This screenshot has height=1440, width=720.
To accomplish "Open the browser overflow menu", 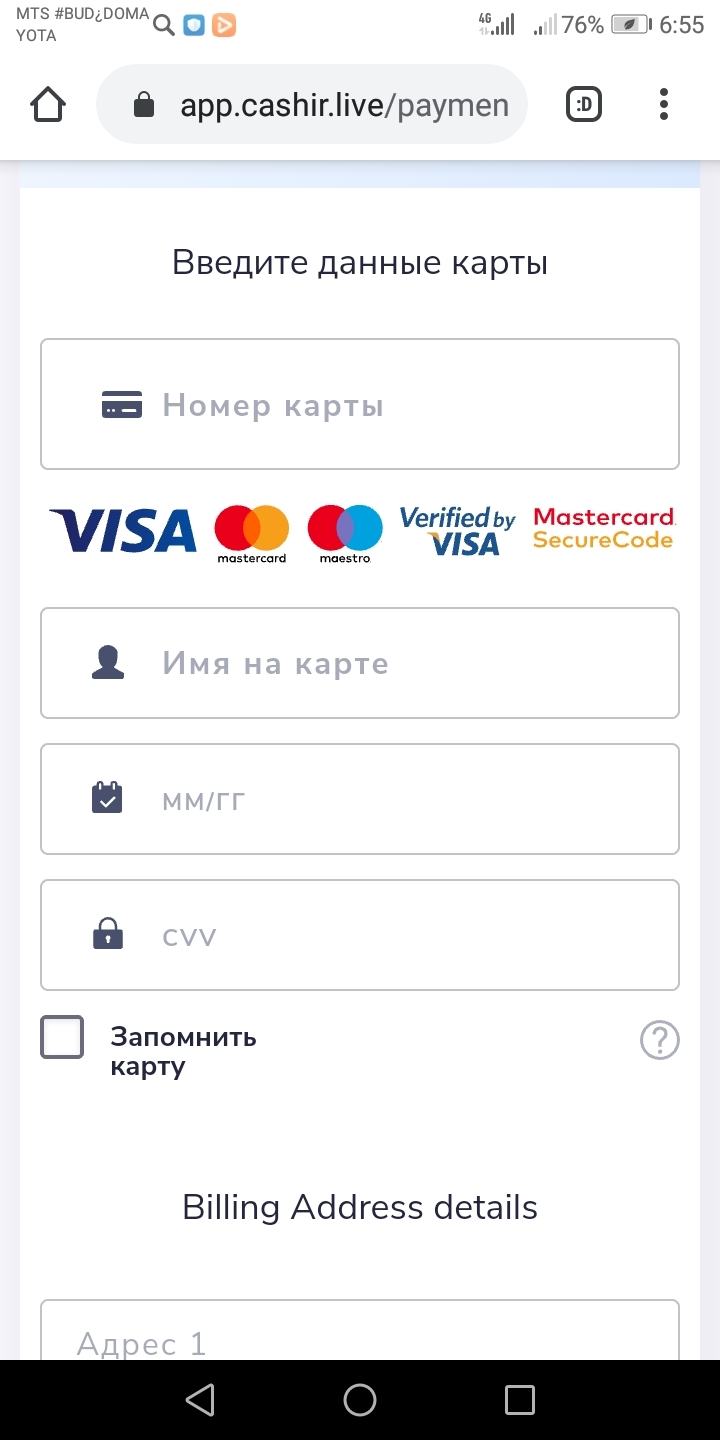I will 664,105.
